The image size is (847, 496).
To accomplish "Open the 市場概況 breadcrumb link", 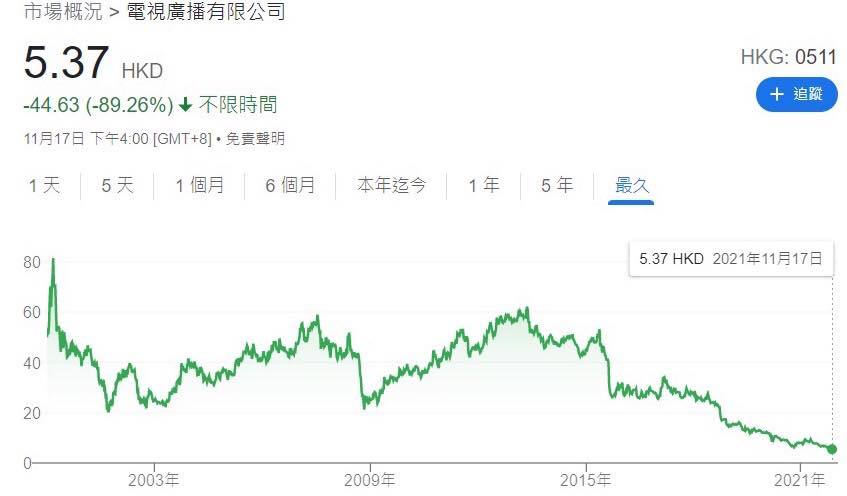I will tap(63, 11).
